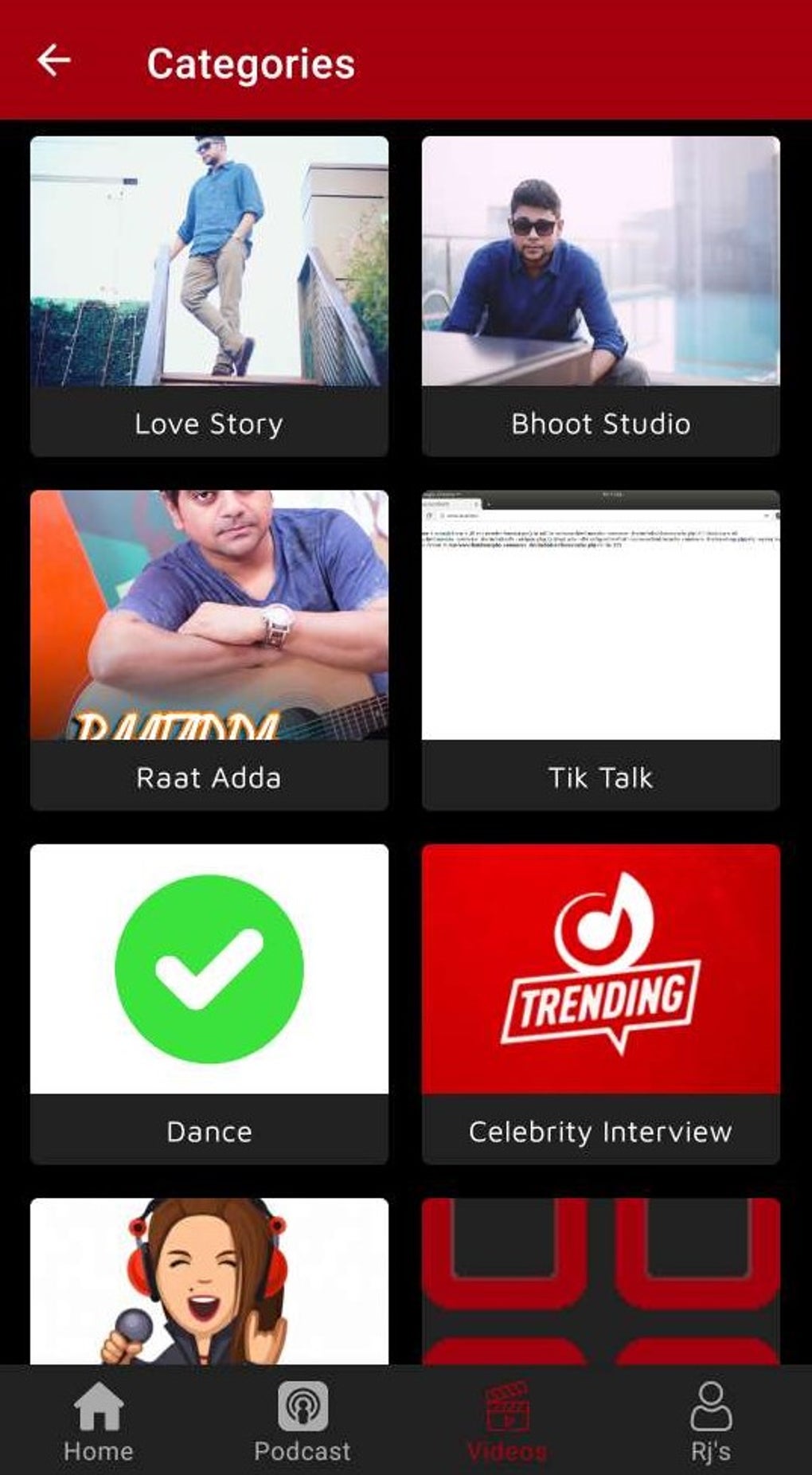Open the cartoon girl with headphones tile
The image size is (812, 1475).
click(209, 1281)
